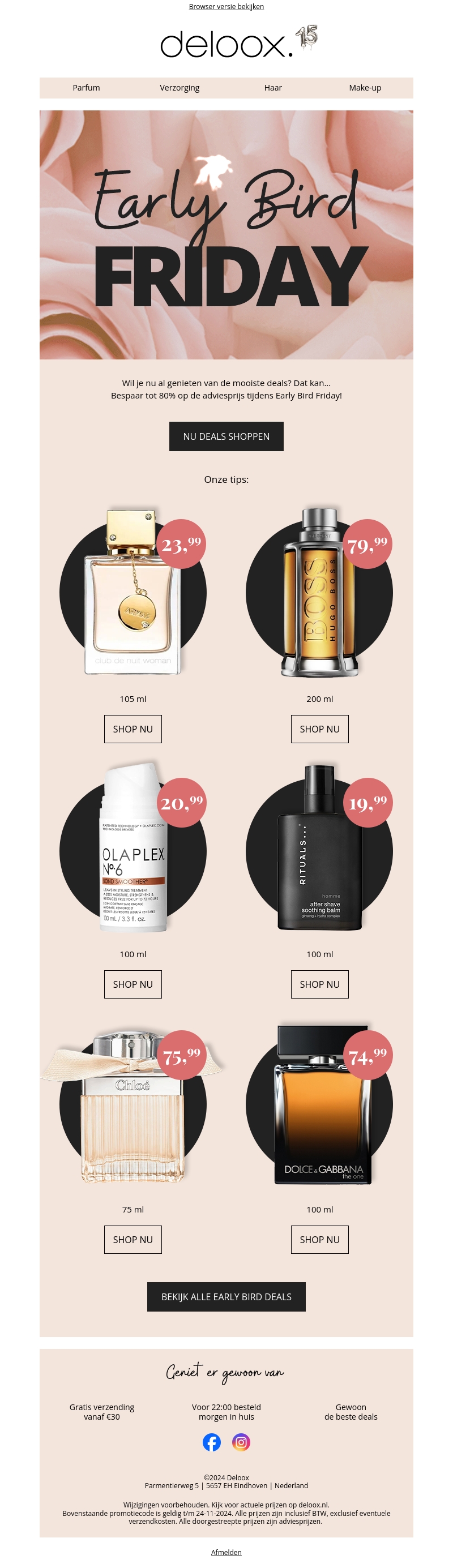Image resolution: width=453 pixels, height=1568 pixels.
Task: View the Hugo Boss bottle product image
Action: pyautogui.click(x=320, y=593)
